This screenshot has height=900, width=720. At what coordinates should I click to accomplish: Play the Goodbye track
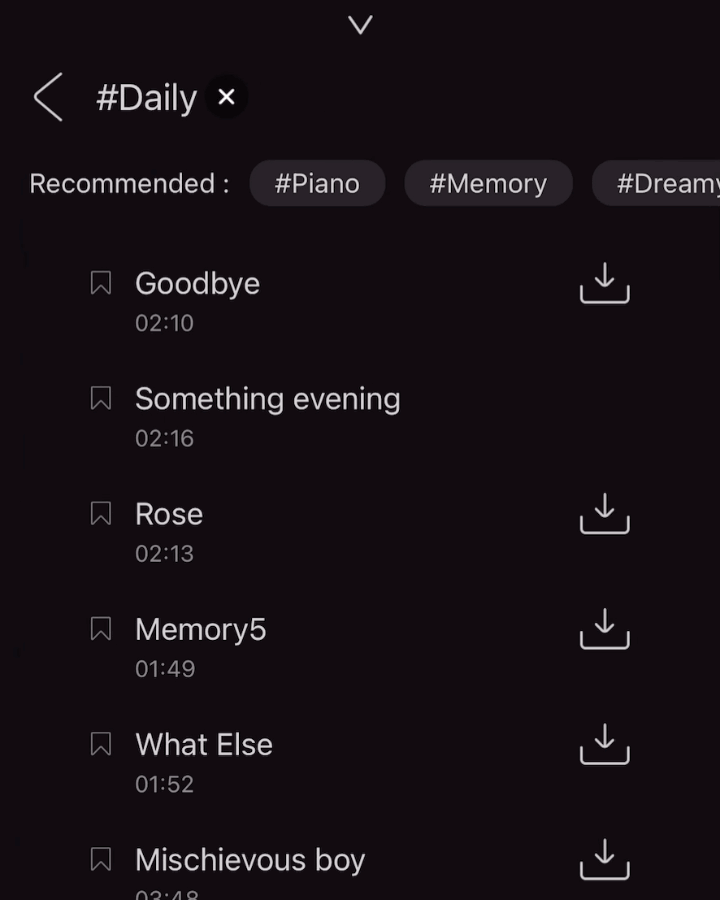coord(197,284)
